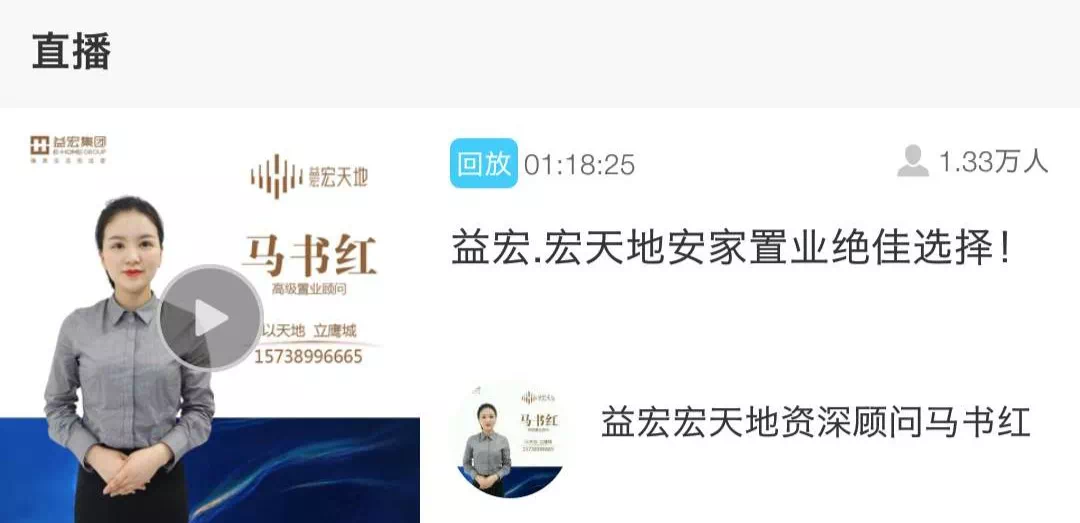Open host profile 益宏宏天地资深顾问马书红
The width and height of the screenshot is (1080, 523).
click(x=814, y=421)
